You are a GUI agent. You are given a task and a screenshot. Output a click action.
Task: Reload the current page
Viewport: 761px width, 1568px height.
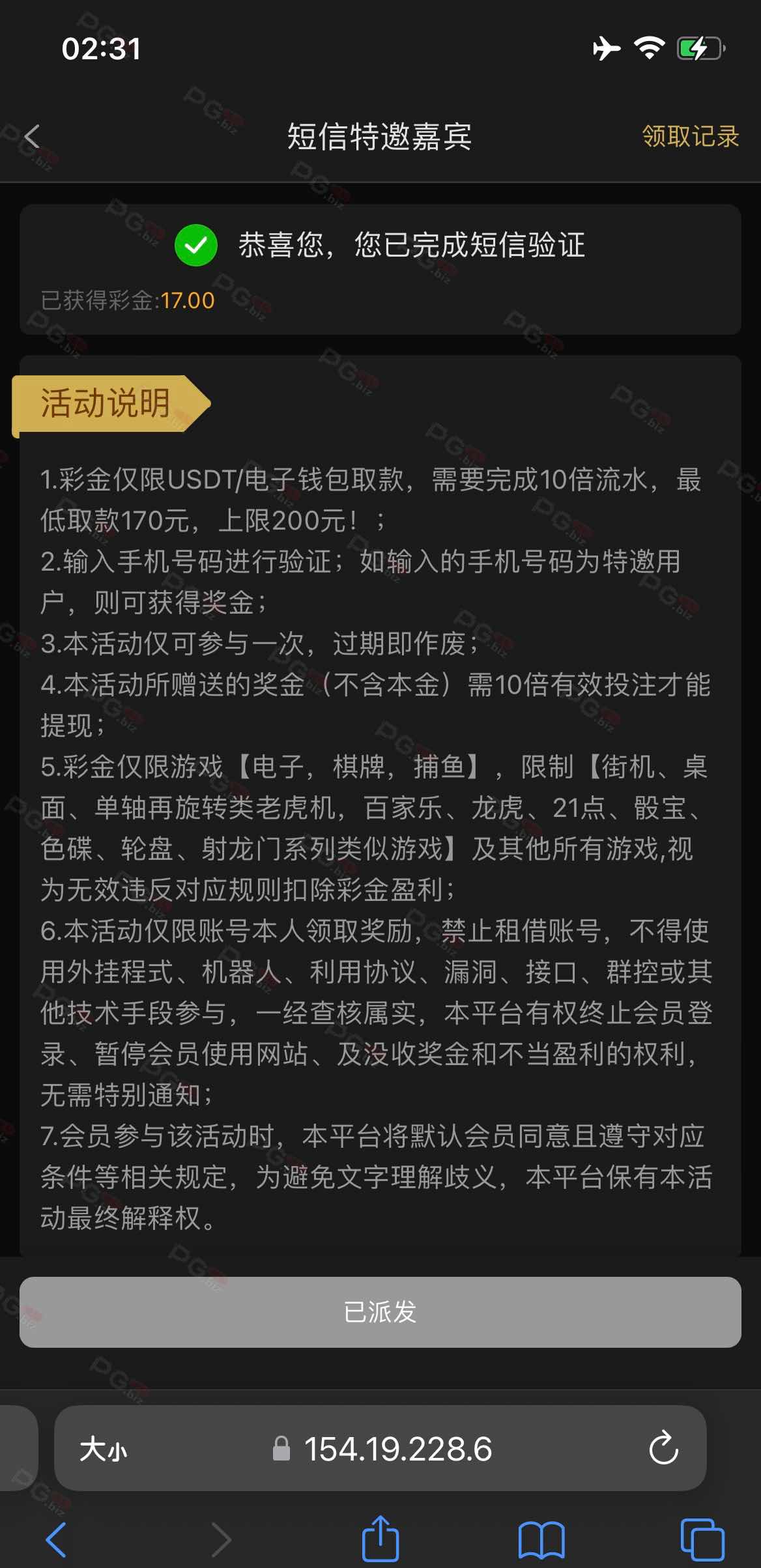(663, 1449)
